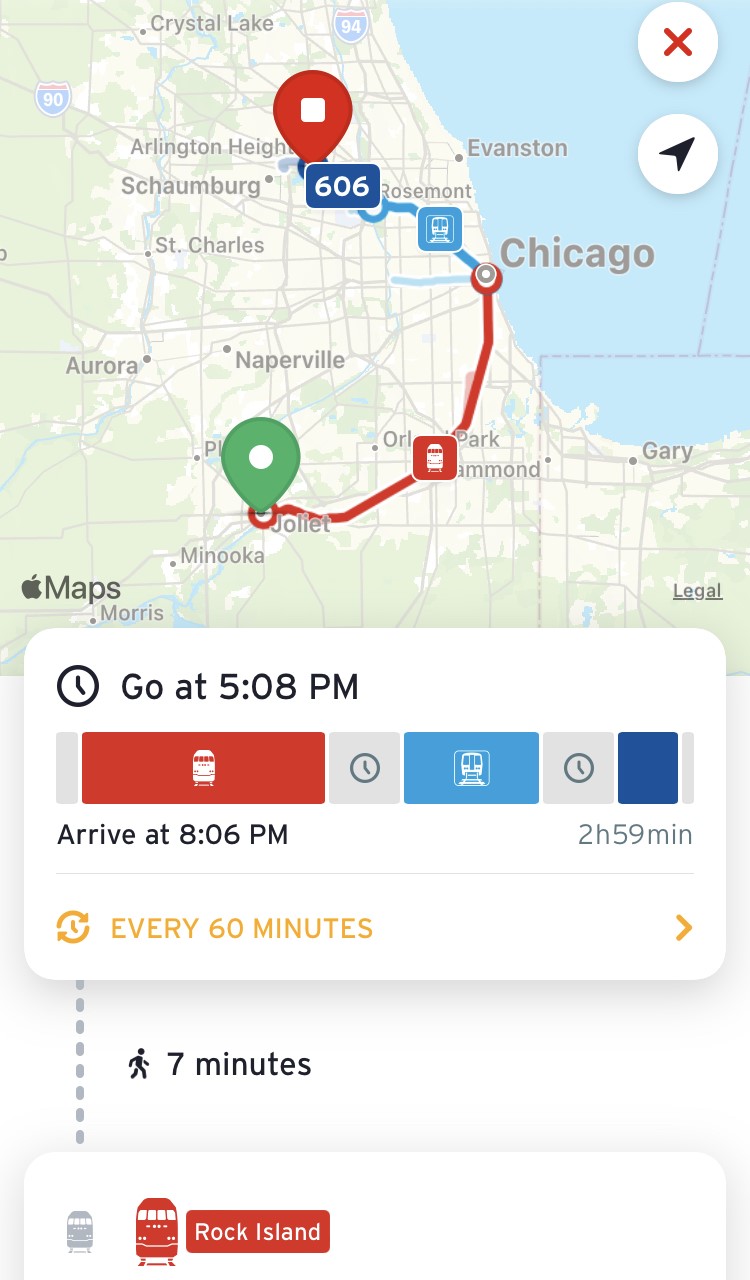Tap the location arrow to center the map
The width and height of the screenshot is (750, 1280).
678,154
